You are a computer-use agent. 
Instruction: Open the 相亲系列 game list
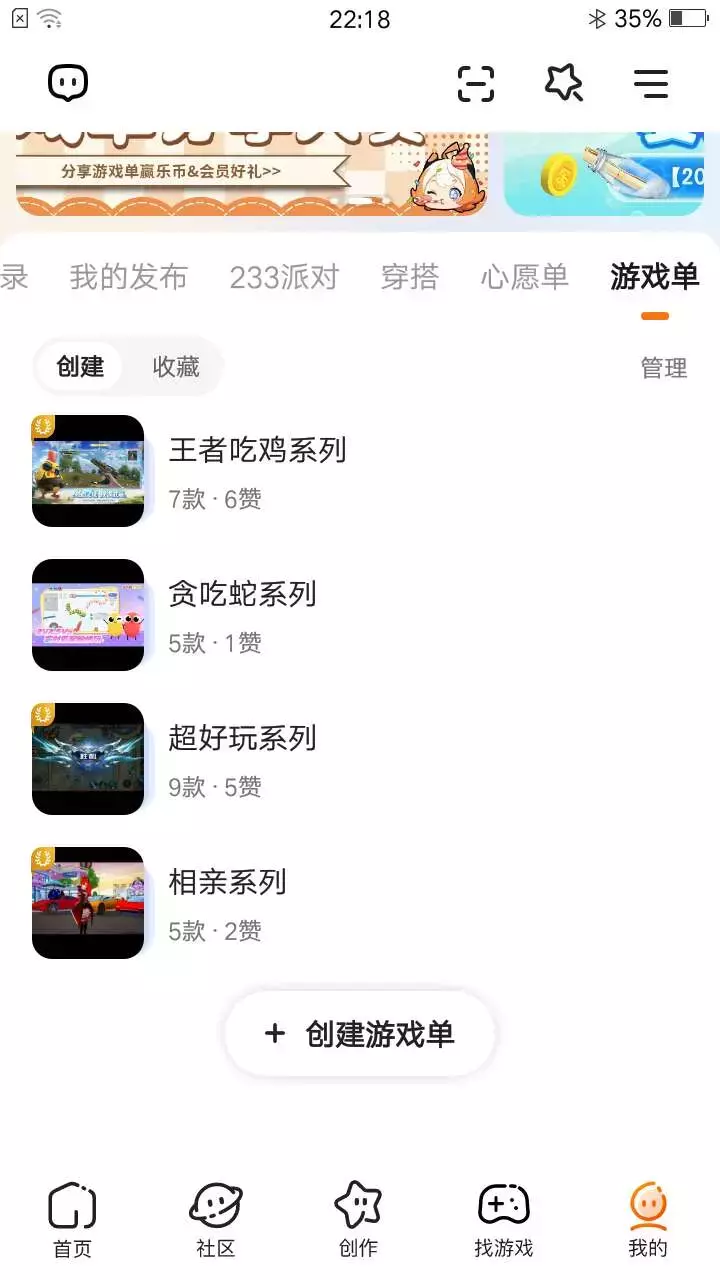coord(227,902)
